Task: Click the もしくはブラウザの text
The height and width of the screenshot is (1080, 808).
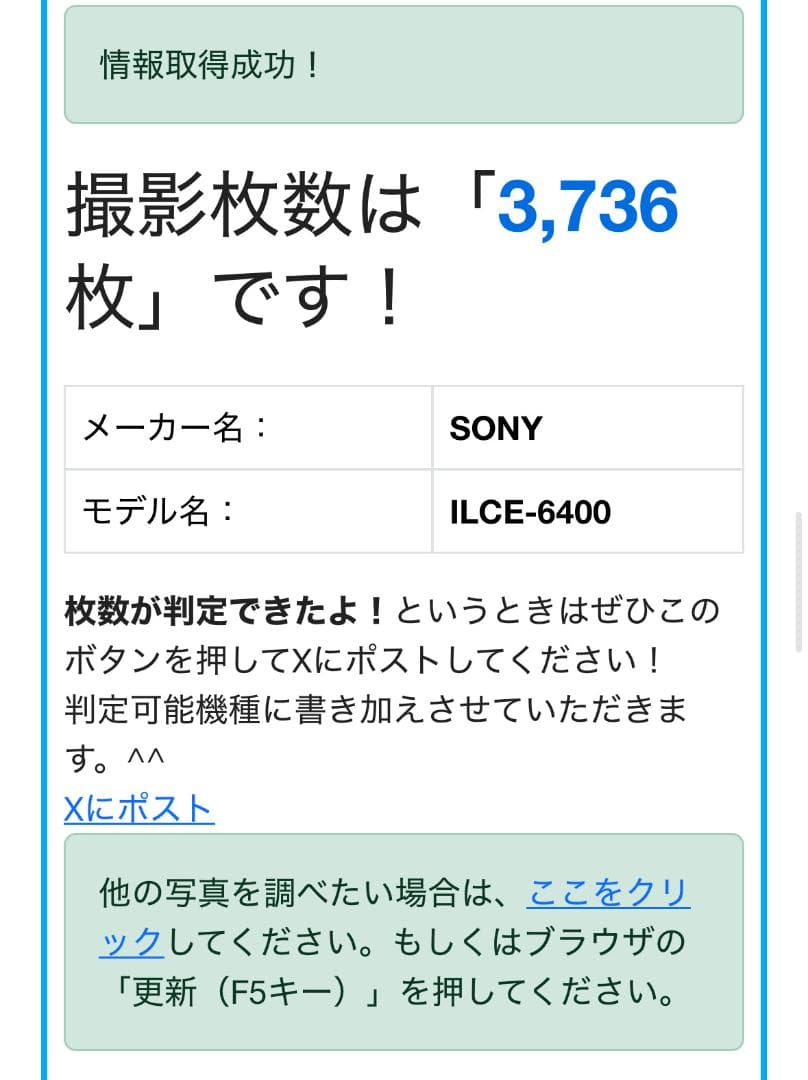Action: (x=540, y=940)
